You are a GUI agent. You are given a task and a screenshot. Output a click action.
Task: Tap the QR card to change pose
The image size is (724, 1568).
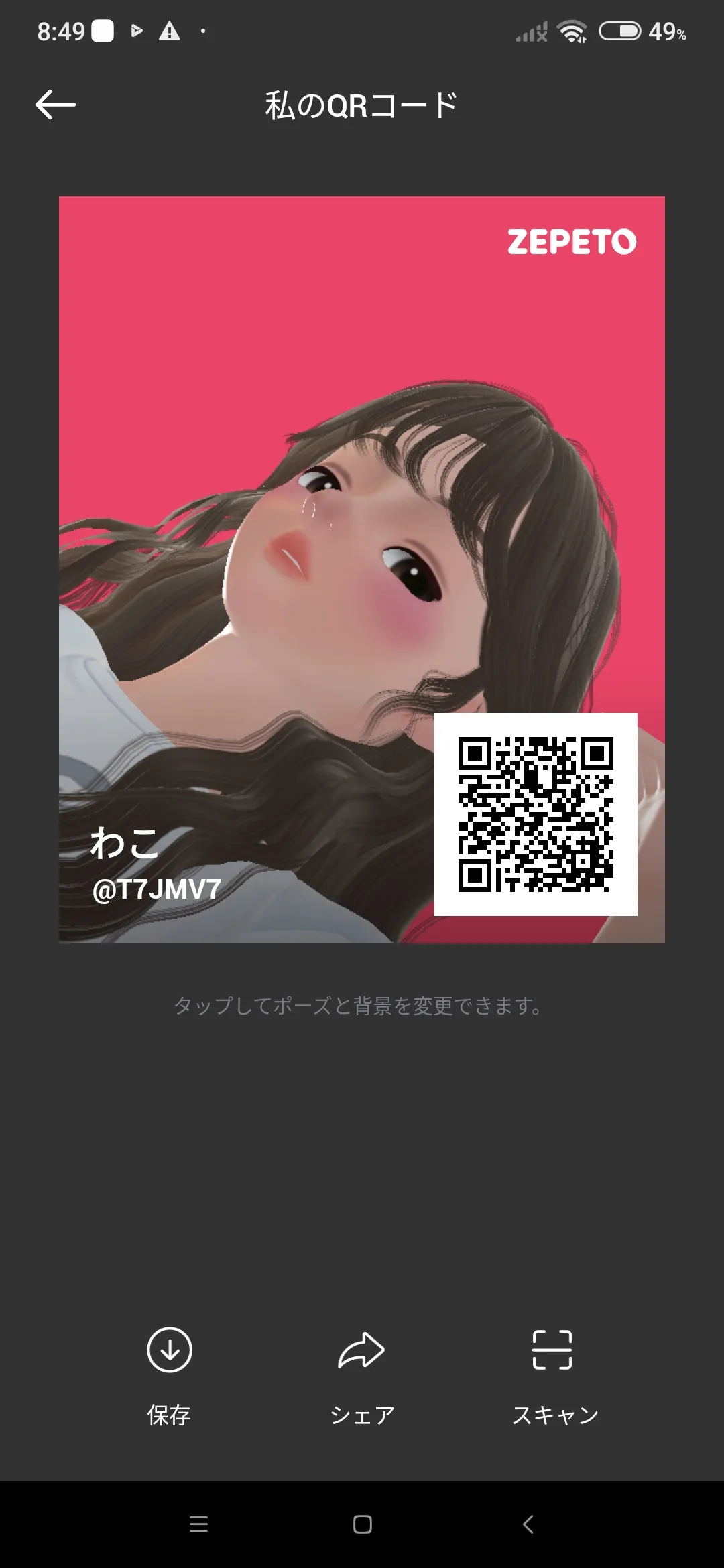pos(362,570)
